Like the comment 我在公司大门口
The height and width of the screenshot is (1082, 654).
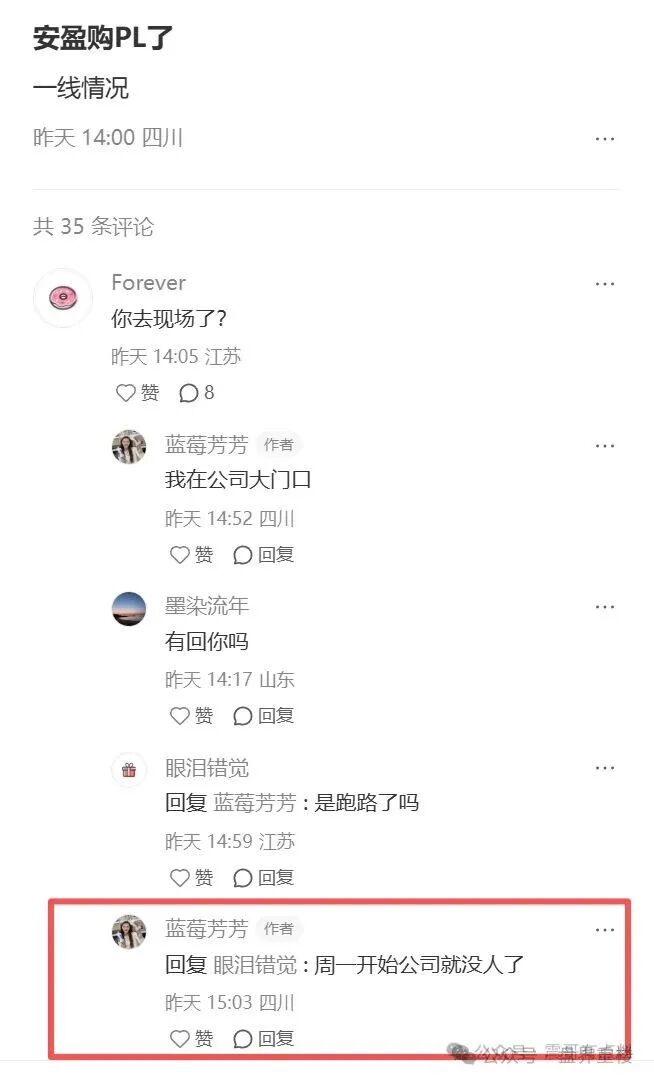[x=191, y=555]
